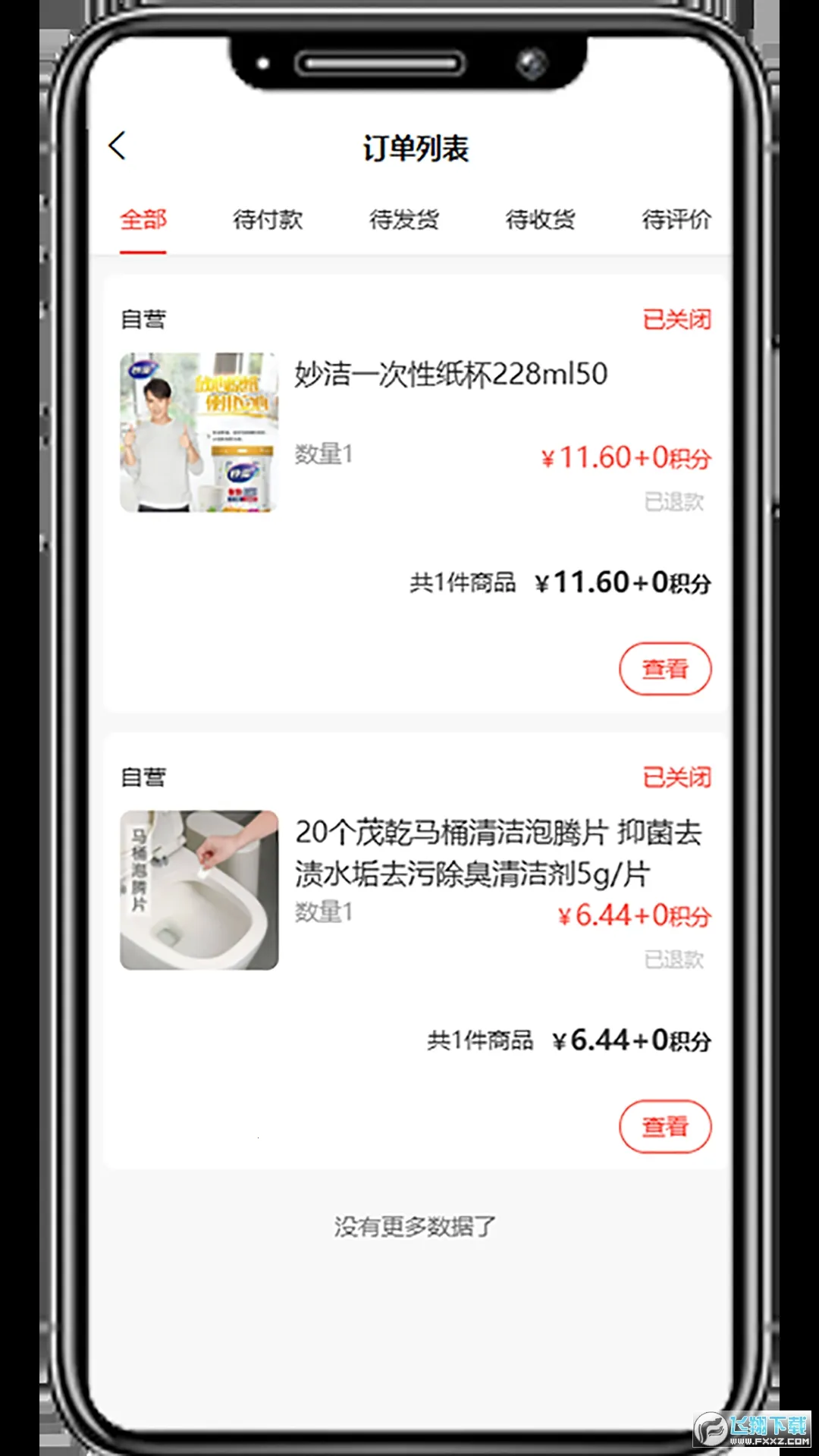
Task: Switch to the 待付款 tab
Action: [268, 220]
